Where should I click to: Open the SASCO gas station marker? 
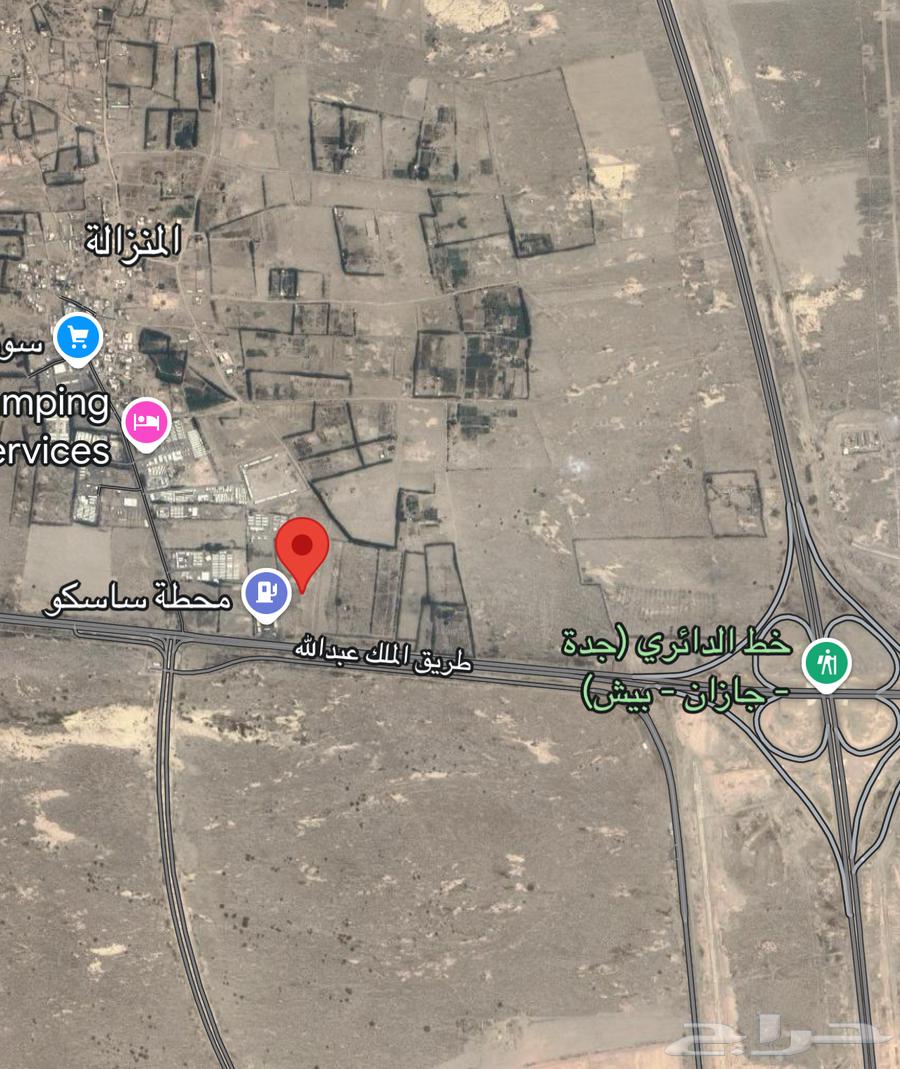266,593
